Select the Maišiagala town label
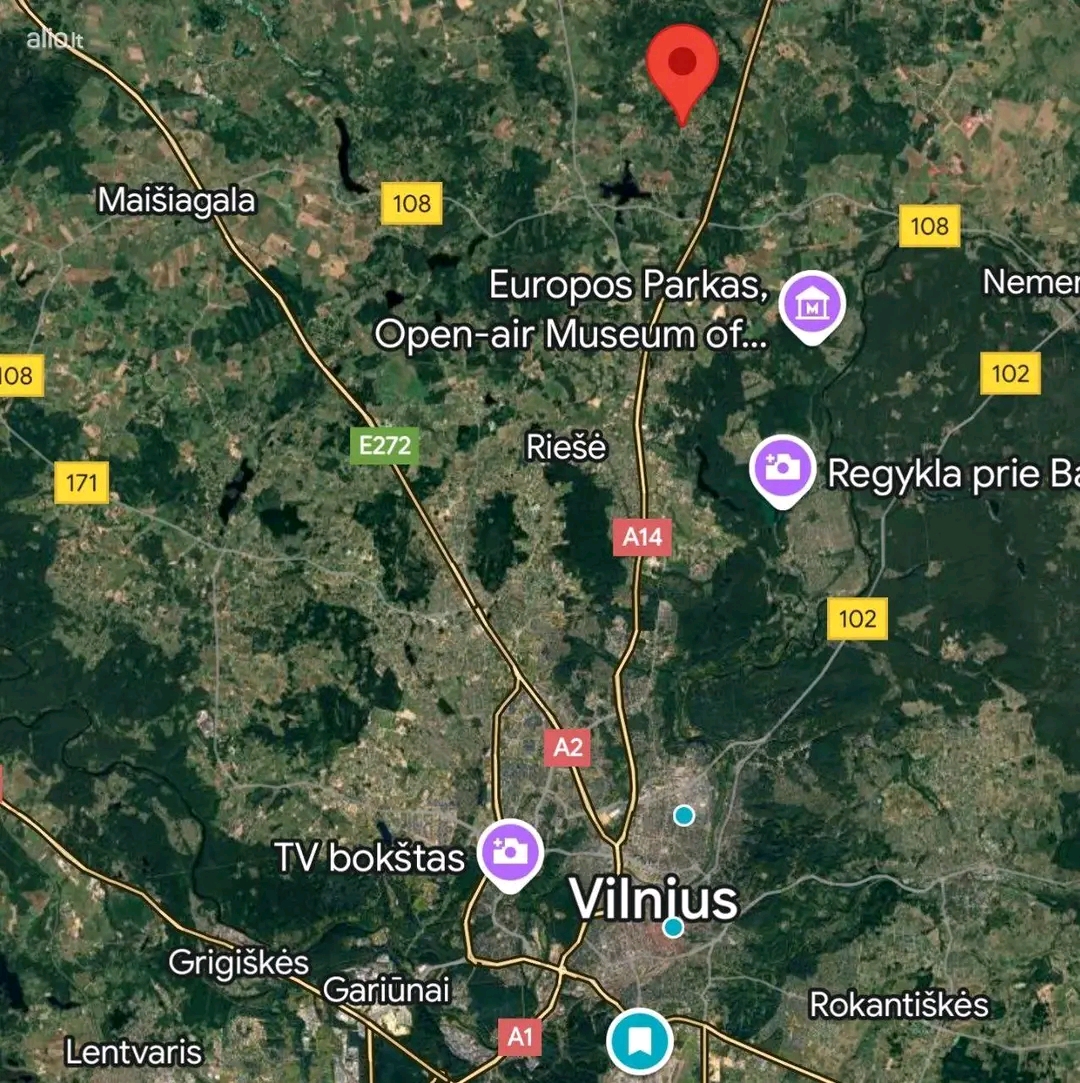The width and height of the screenshot is (1080, 1083). click(176, 199)
